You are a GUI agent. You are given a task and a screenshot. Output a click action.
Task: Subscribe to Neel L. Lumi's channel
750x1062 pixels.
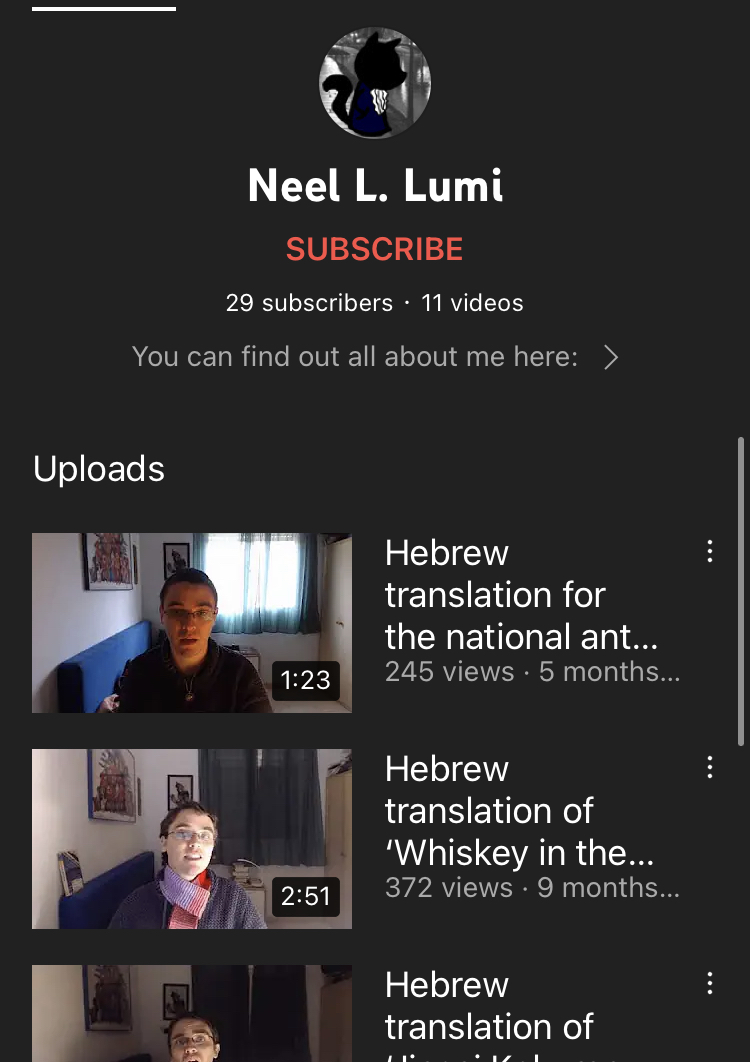tap(374, 249)
